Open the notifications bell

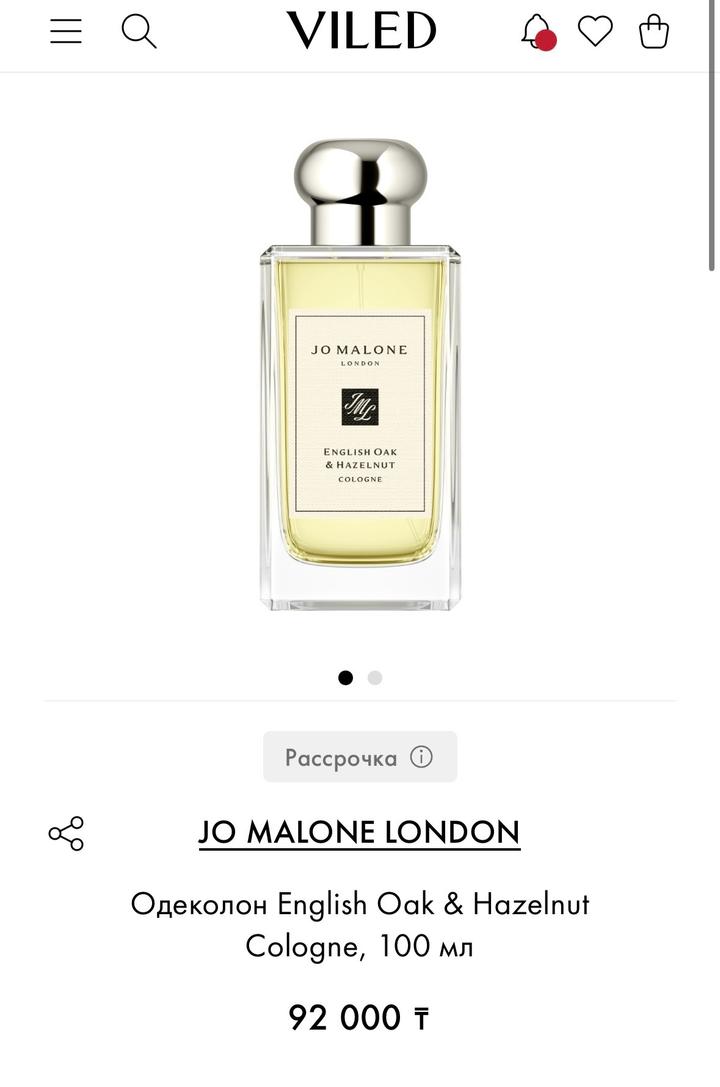pyautogui.click(x=537, y=31)
